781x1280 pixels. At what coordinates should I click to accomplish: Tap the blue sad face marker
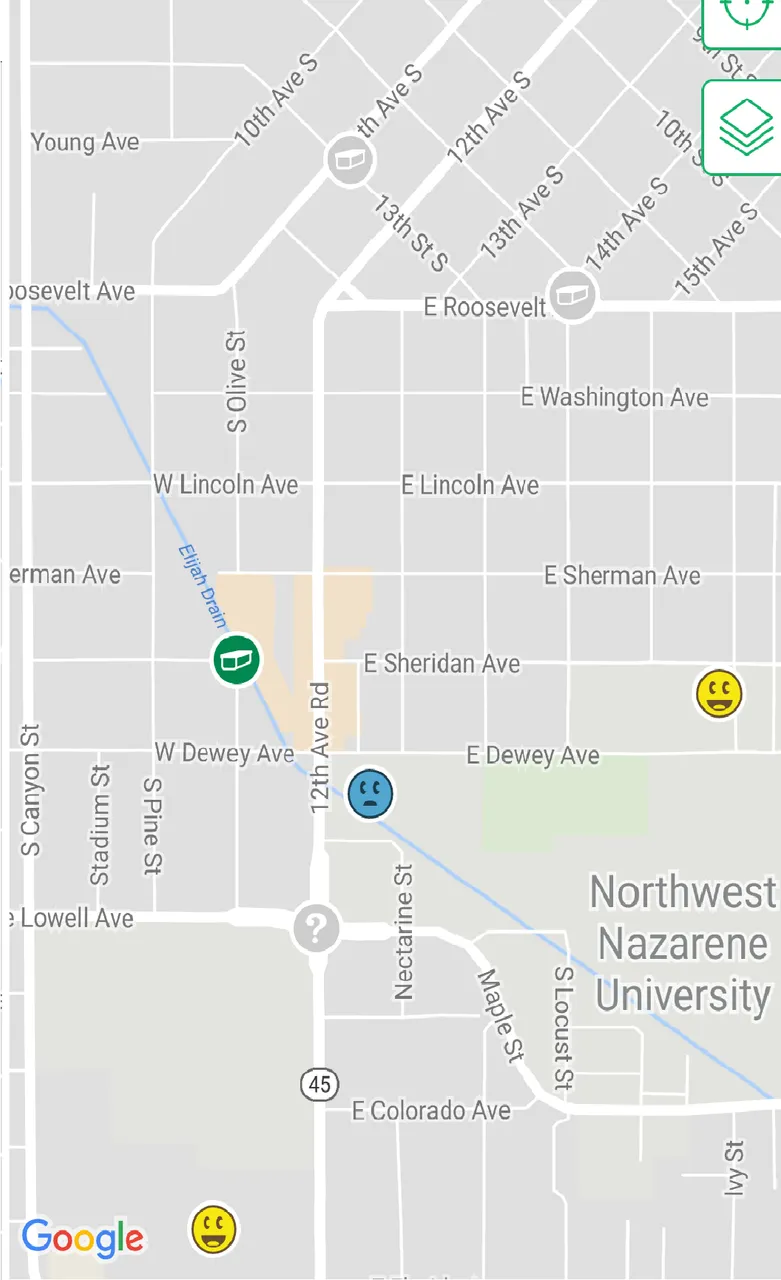[x=371, y=794]
